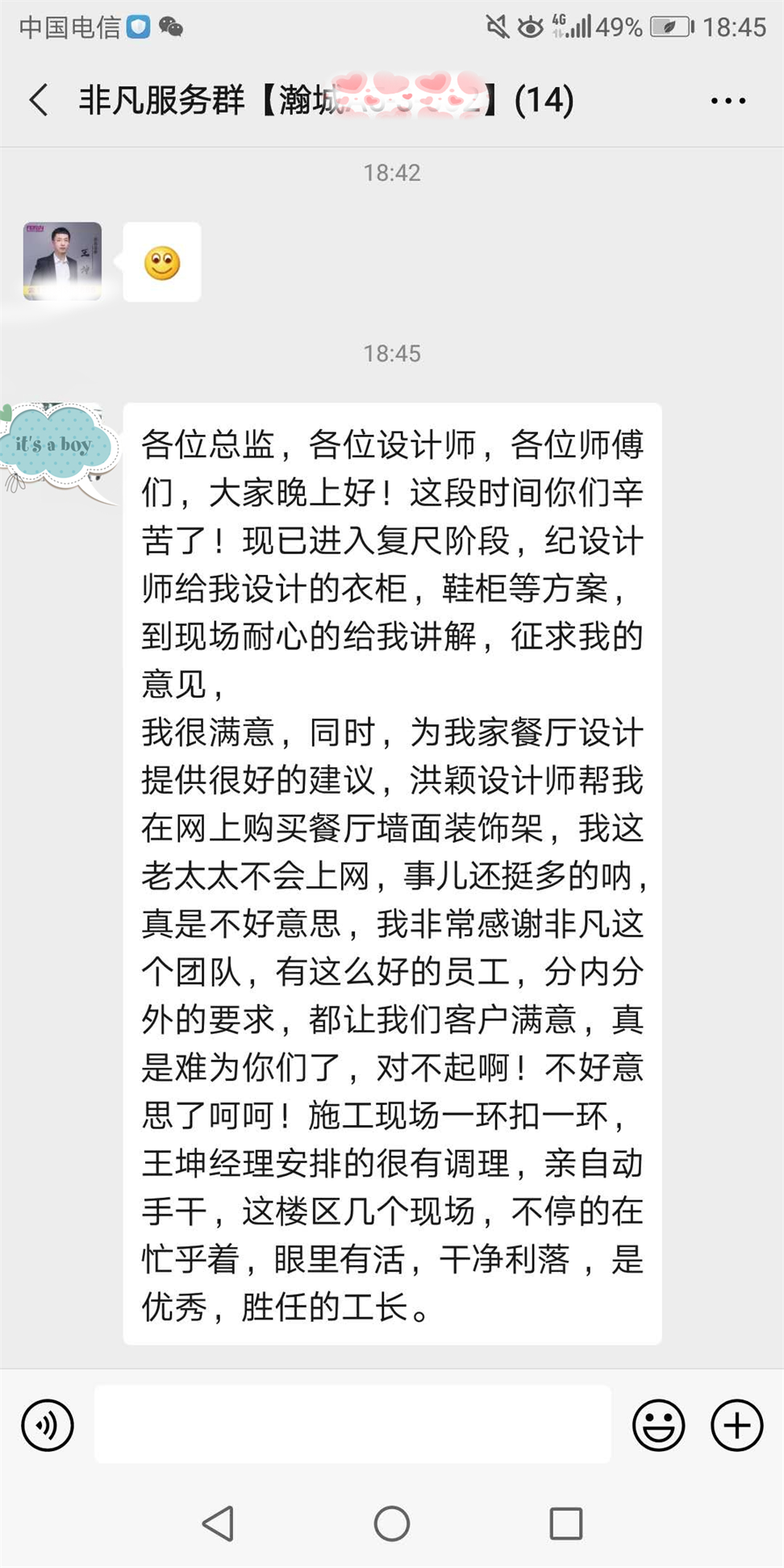Tap the system home button
The height and width of the screenshot is (1568, 784).
(x=392, y=1524)
